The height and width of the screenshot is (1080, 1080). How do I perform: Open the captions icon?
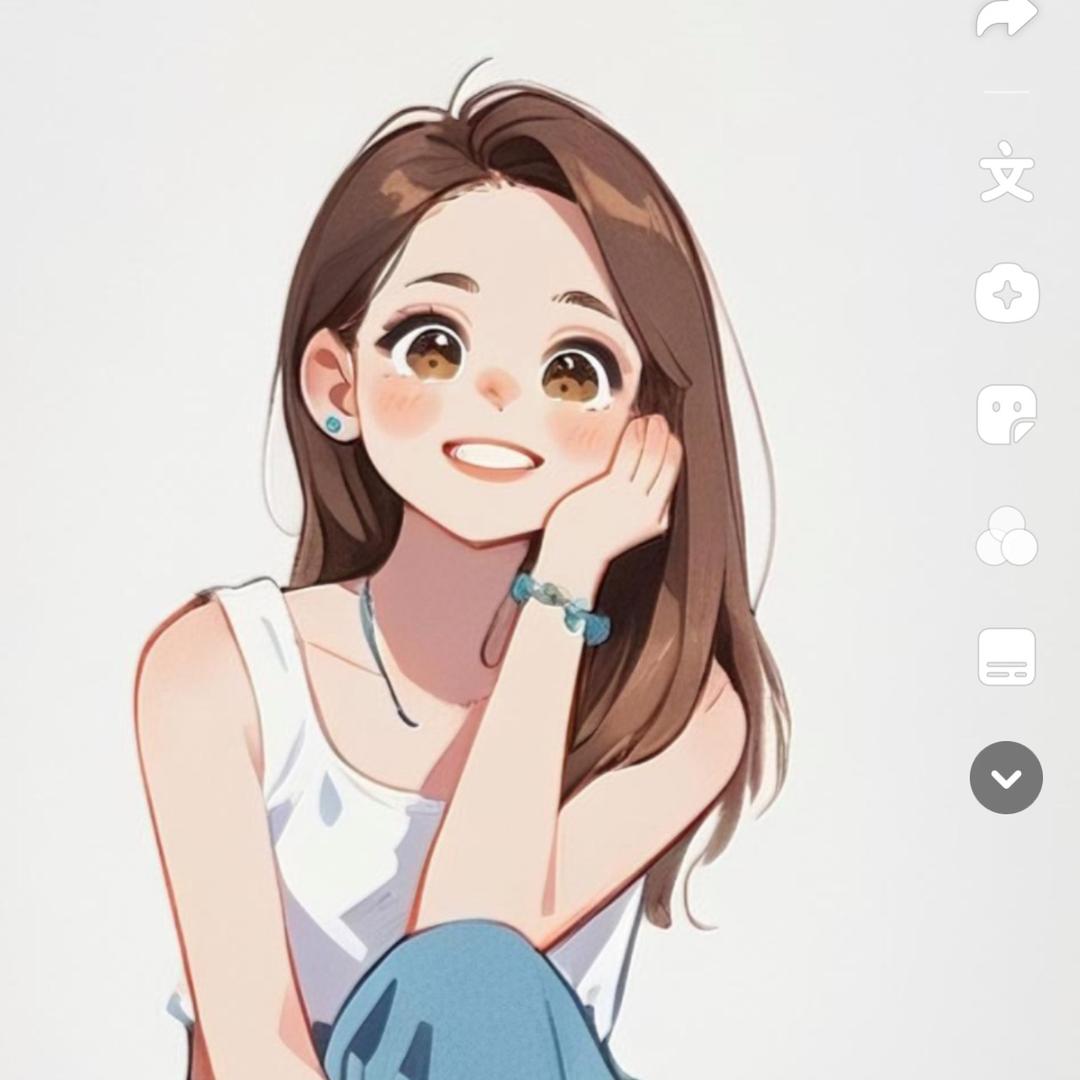tap(1006, 656)
